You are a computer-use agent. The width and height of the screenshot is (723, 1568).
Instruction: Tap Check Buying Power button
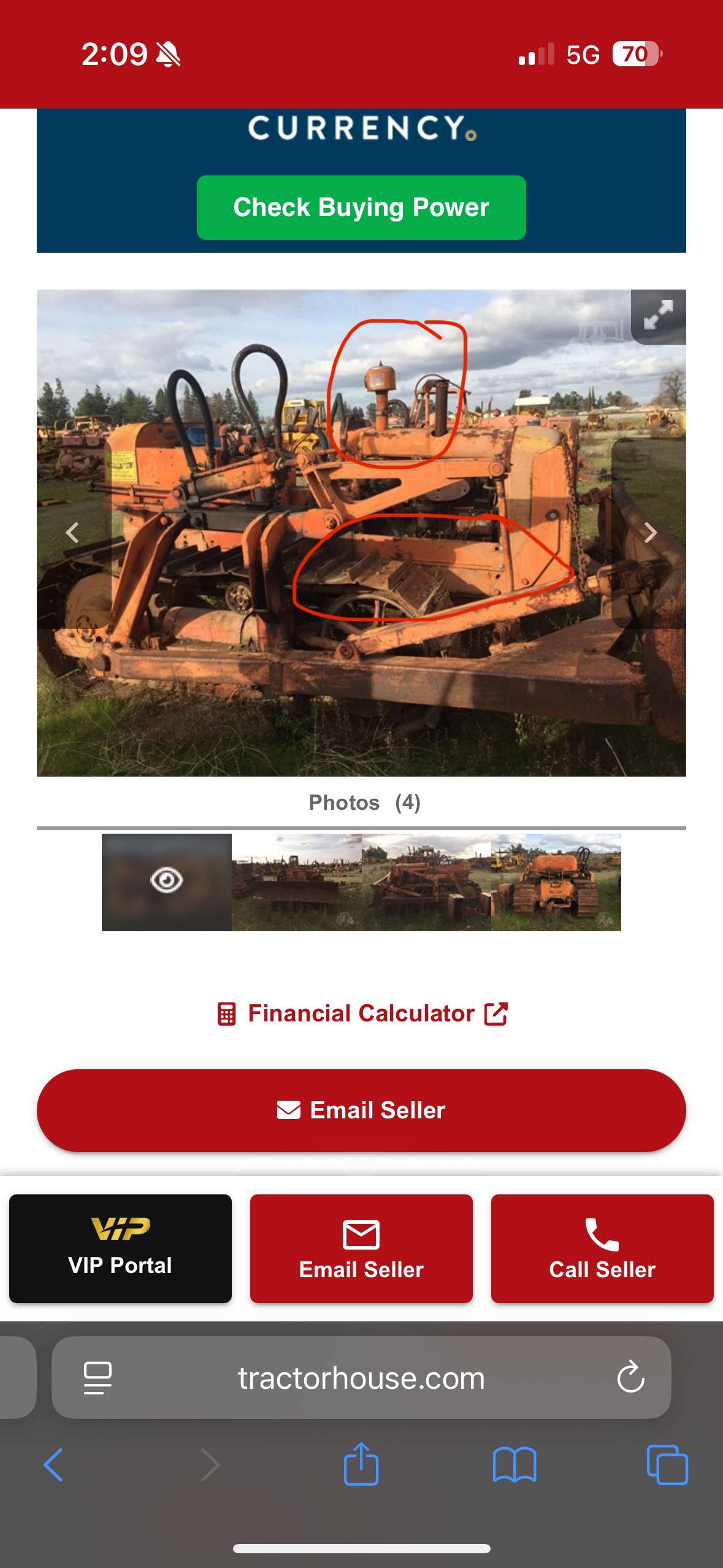[361, 207]
